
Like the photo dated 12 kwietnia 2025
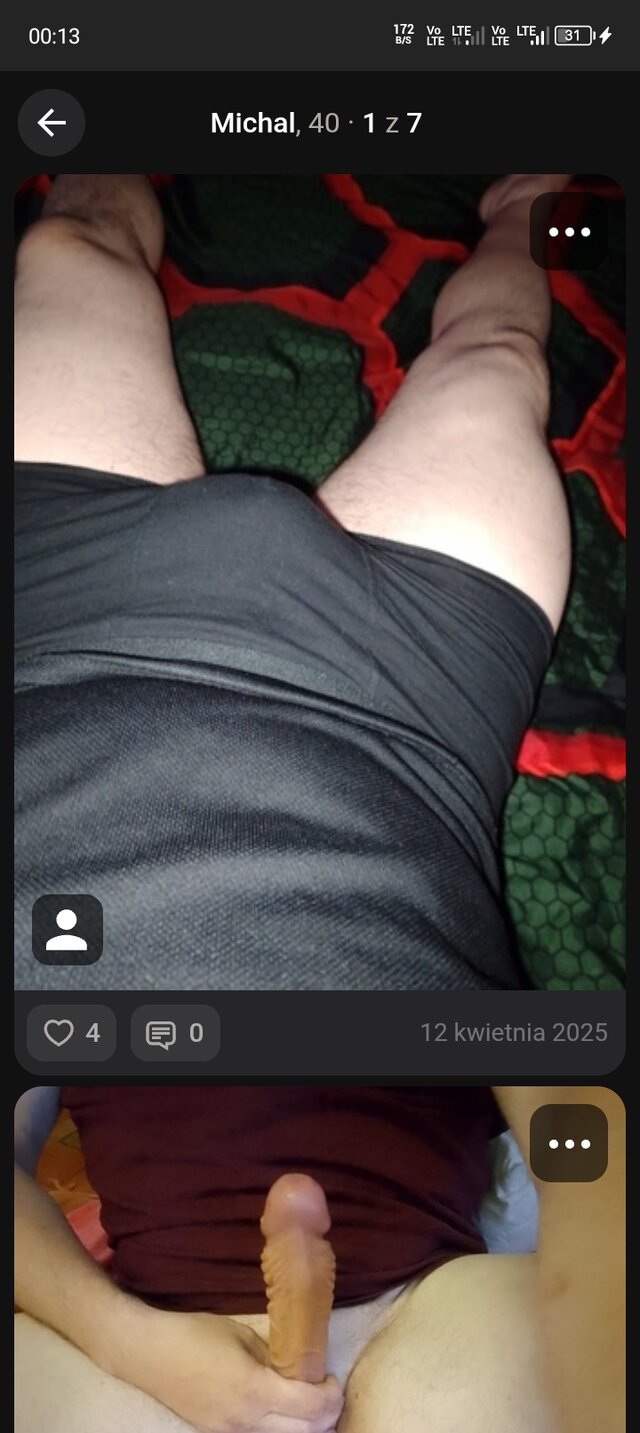coord(72,1033)
